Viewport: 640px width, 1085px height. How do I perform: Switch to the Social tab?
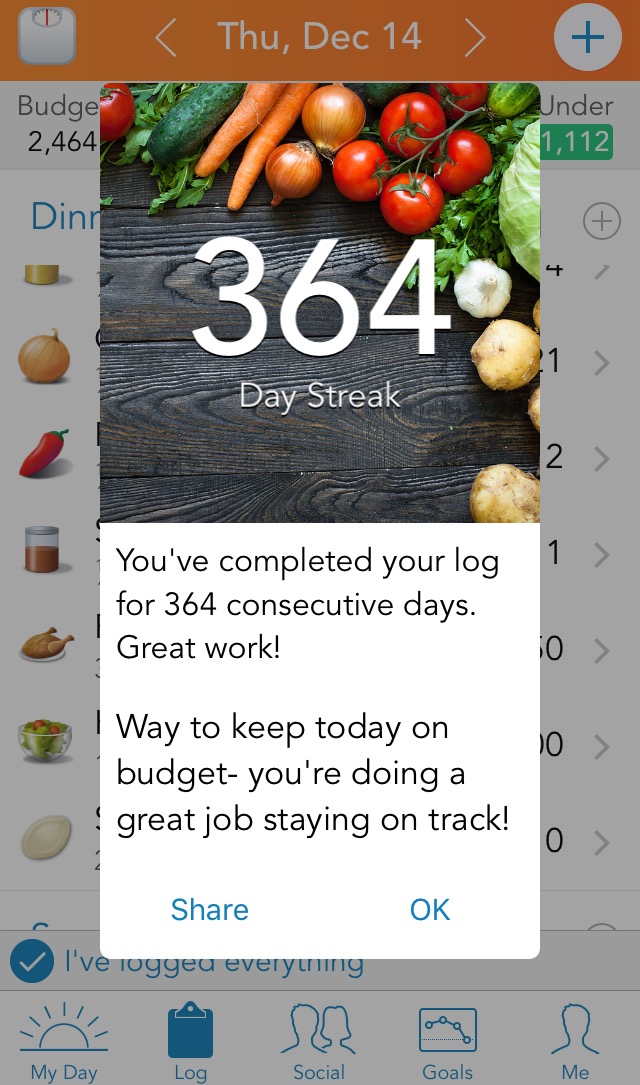tap(319, 1042)
